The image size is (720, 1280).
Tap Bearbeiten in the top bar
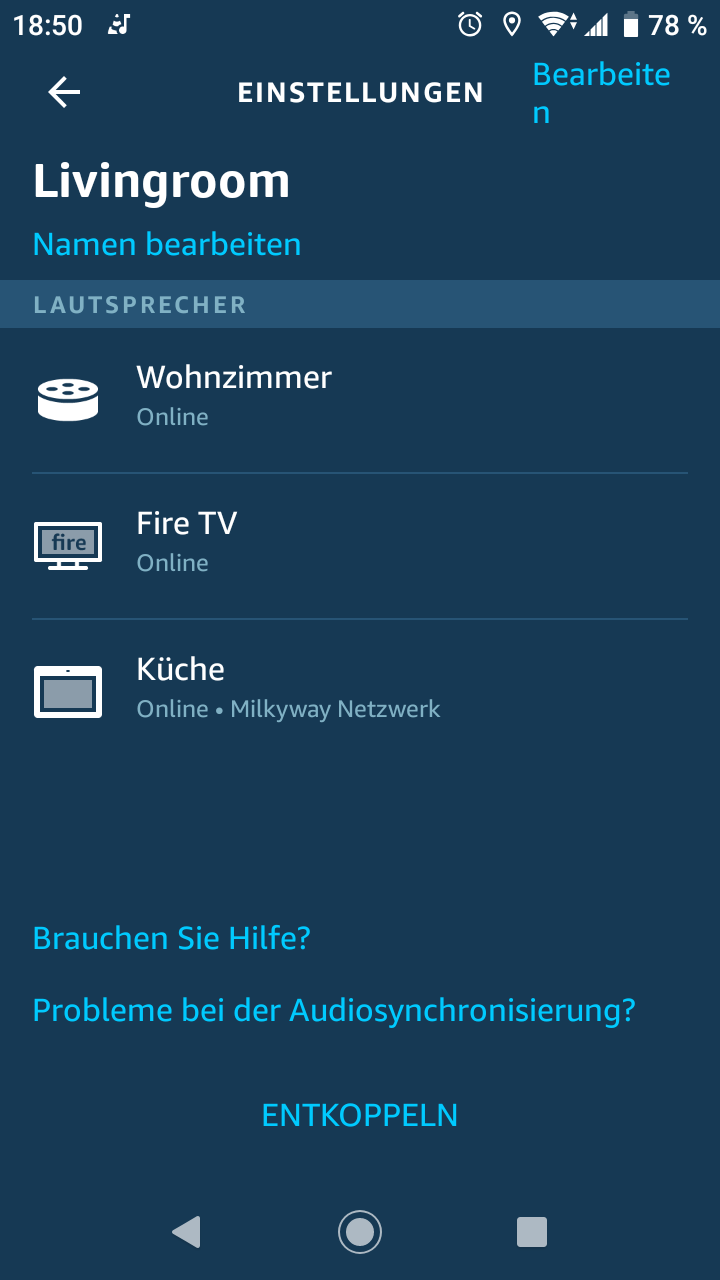[600, 92]
